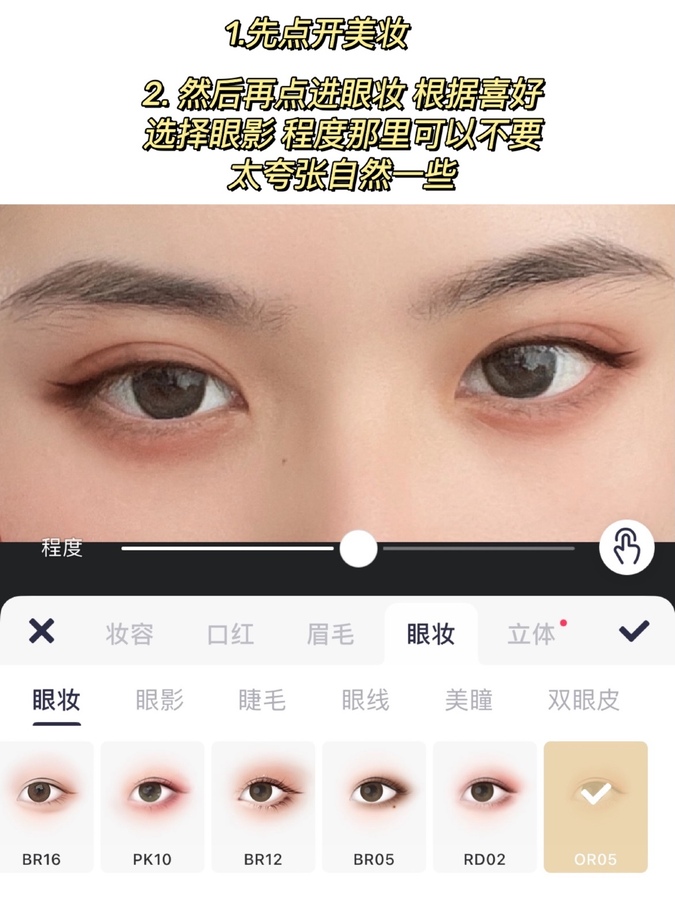Select the 眼妆 main tab
The width and height of the screenshot is (675, 900).
431,634
